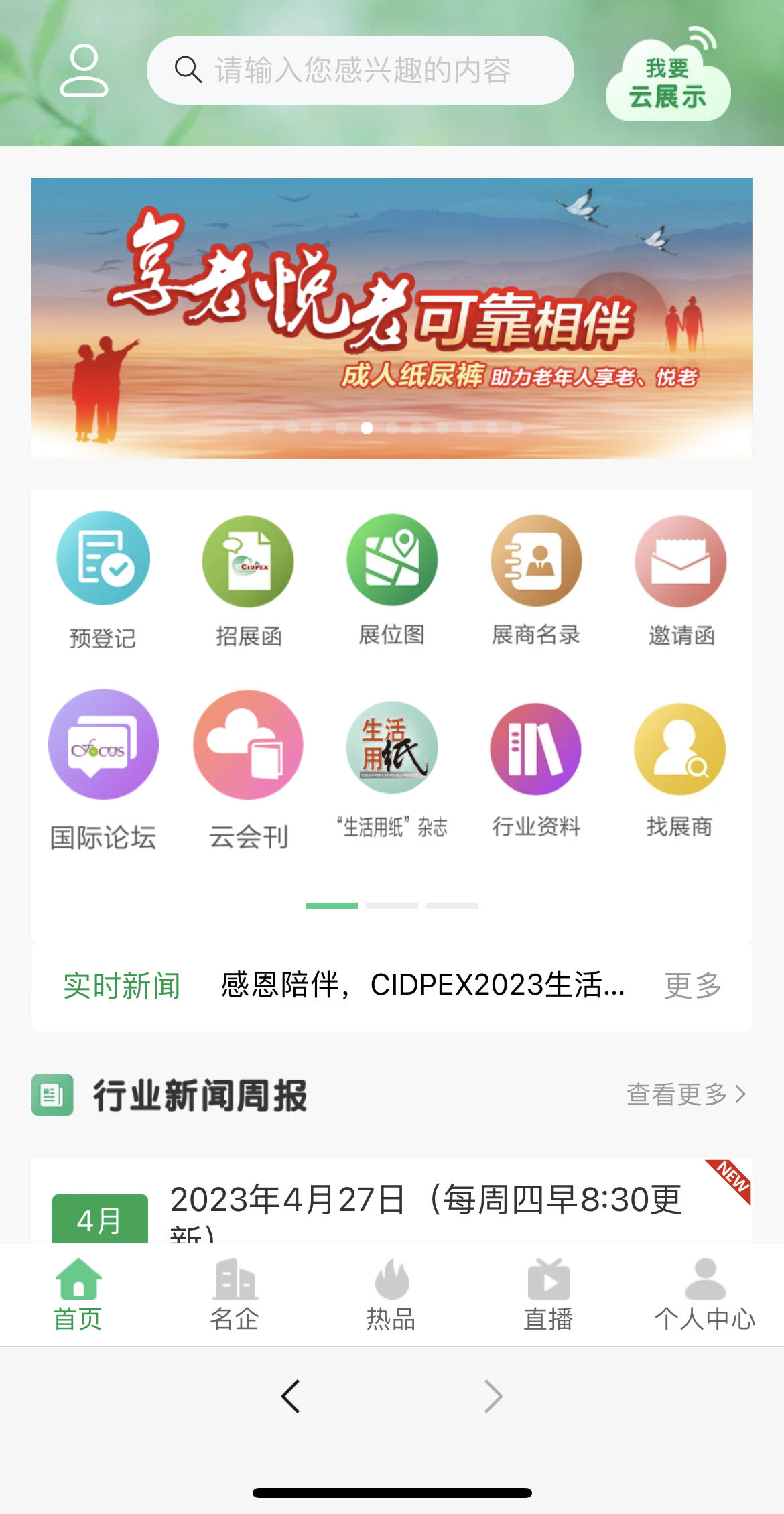Switch to the 直播 live tab
Viewport: 784px width, 1514px height.
coord(548,1295)
